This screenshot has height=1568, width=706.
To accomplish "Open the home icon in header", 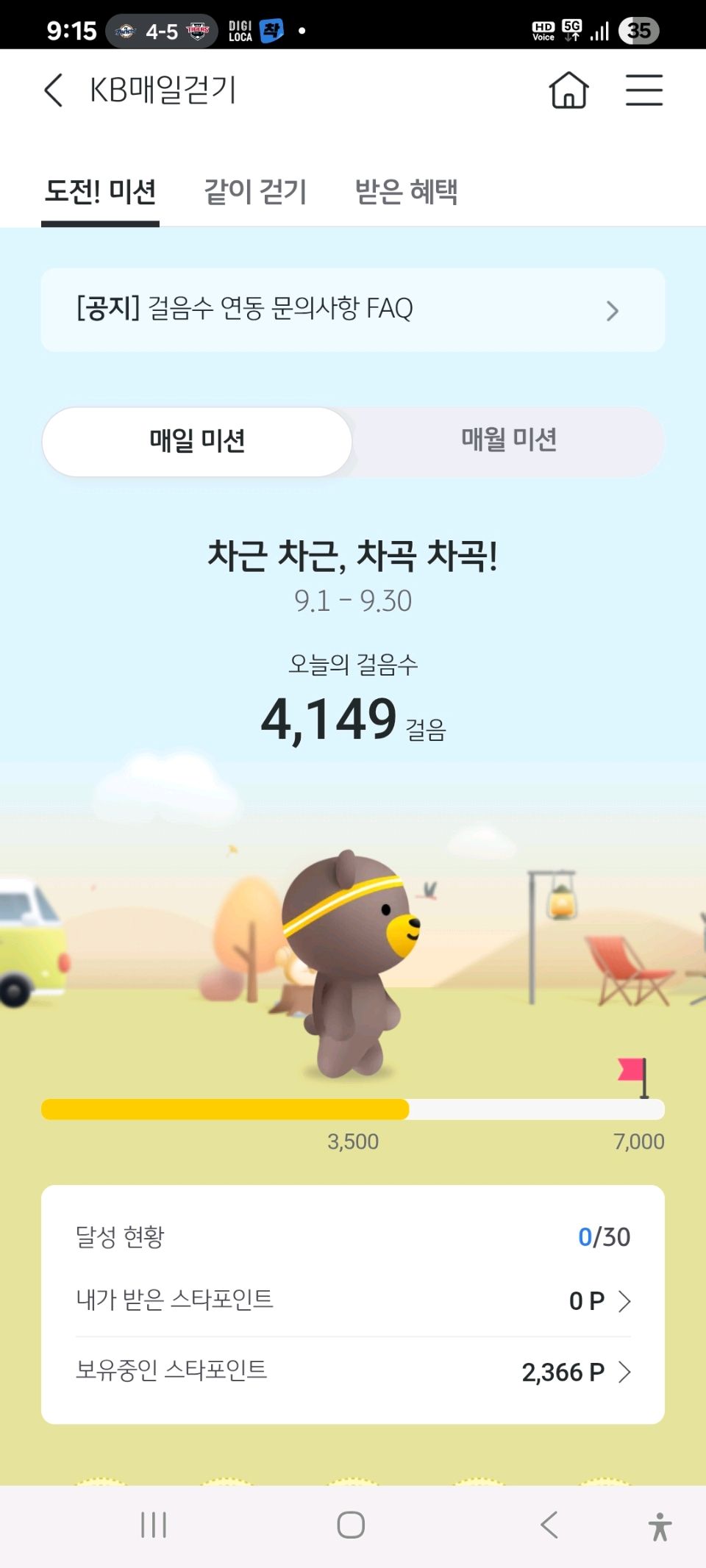I will click(568, 90).
